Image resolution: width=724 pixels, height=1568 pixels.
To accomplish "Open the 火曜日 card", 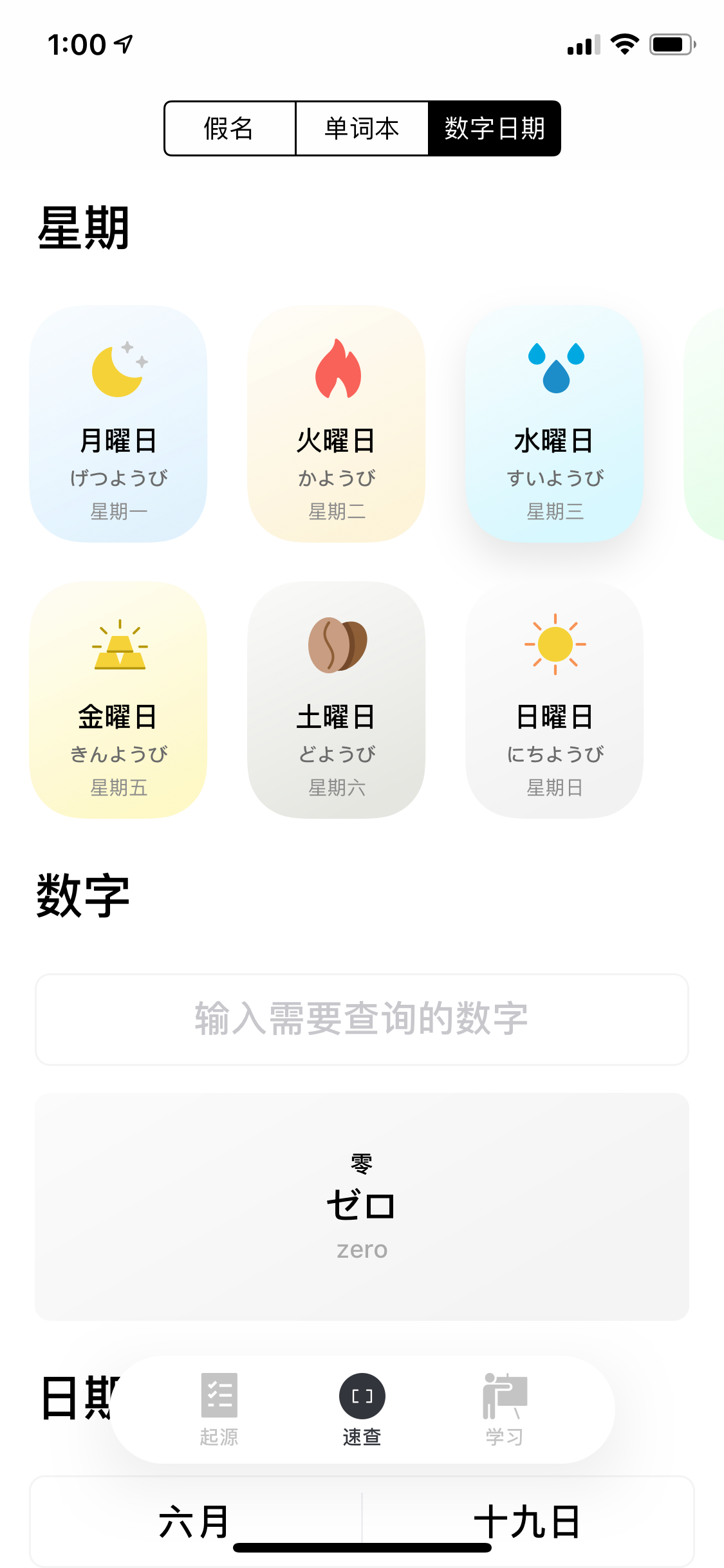I will tap(336, 424).
